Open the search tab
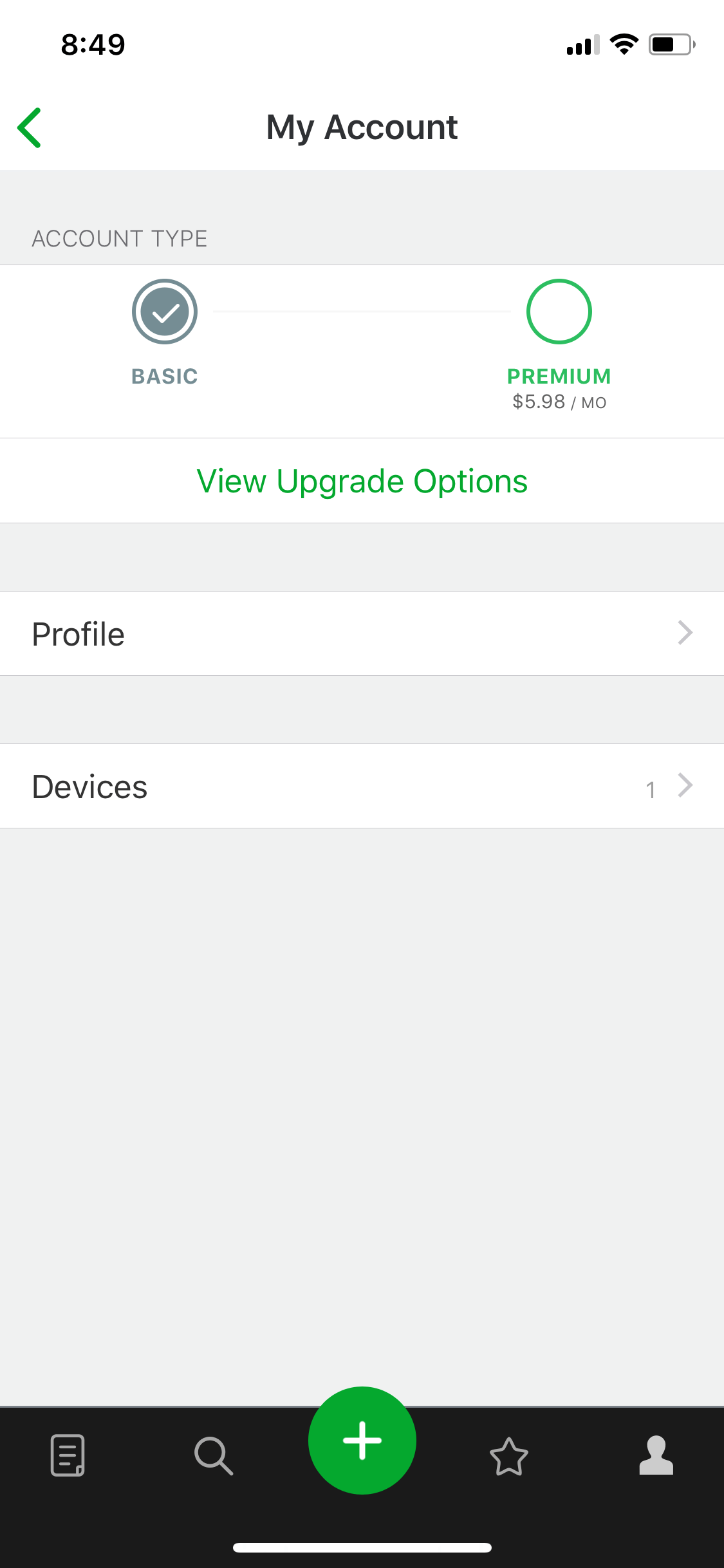The width and height of the screenshot is (724, 1568). 213,1455
